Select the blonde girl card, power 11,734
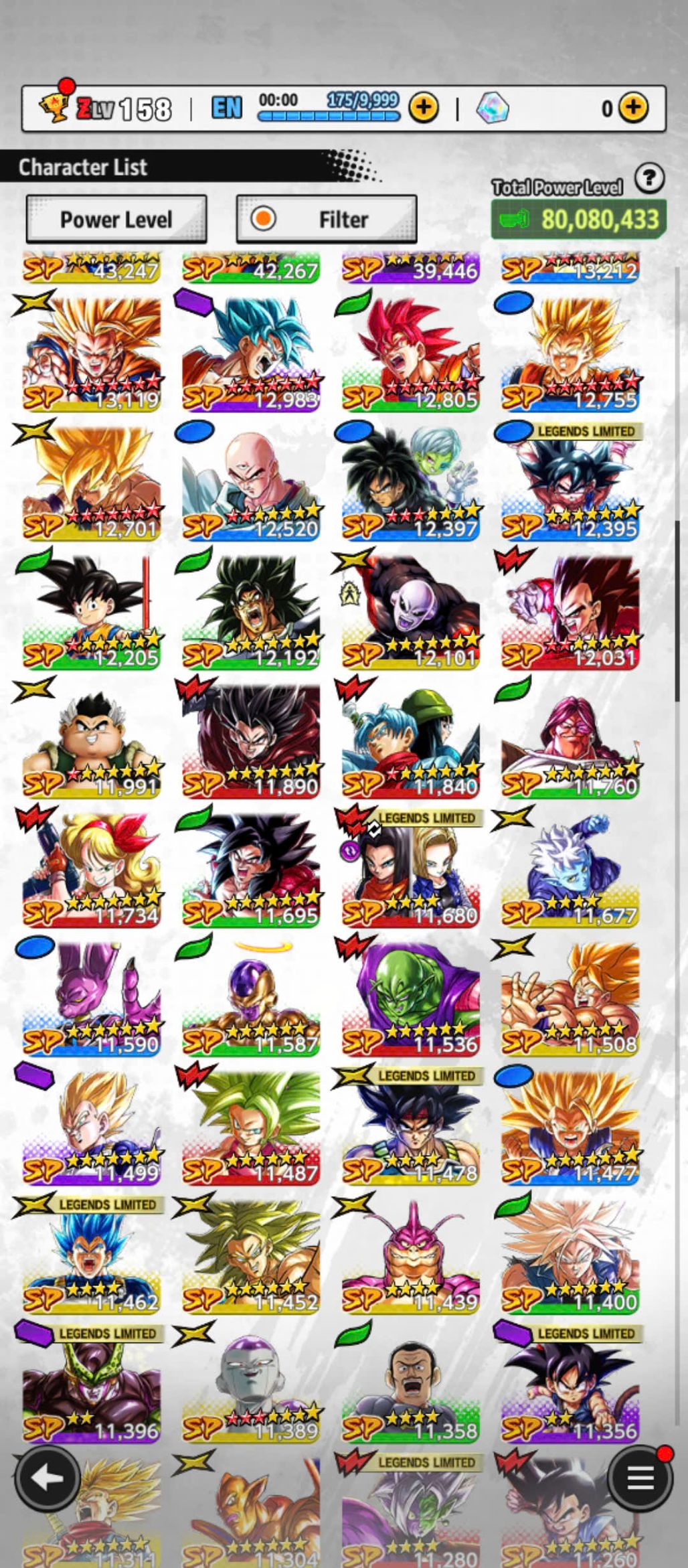The width and height of the screenshot is (688, 1568). pos(92,868)
